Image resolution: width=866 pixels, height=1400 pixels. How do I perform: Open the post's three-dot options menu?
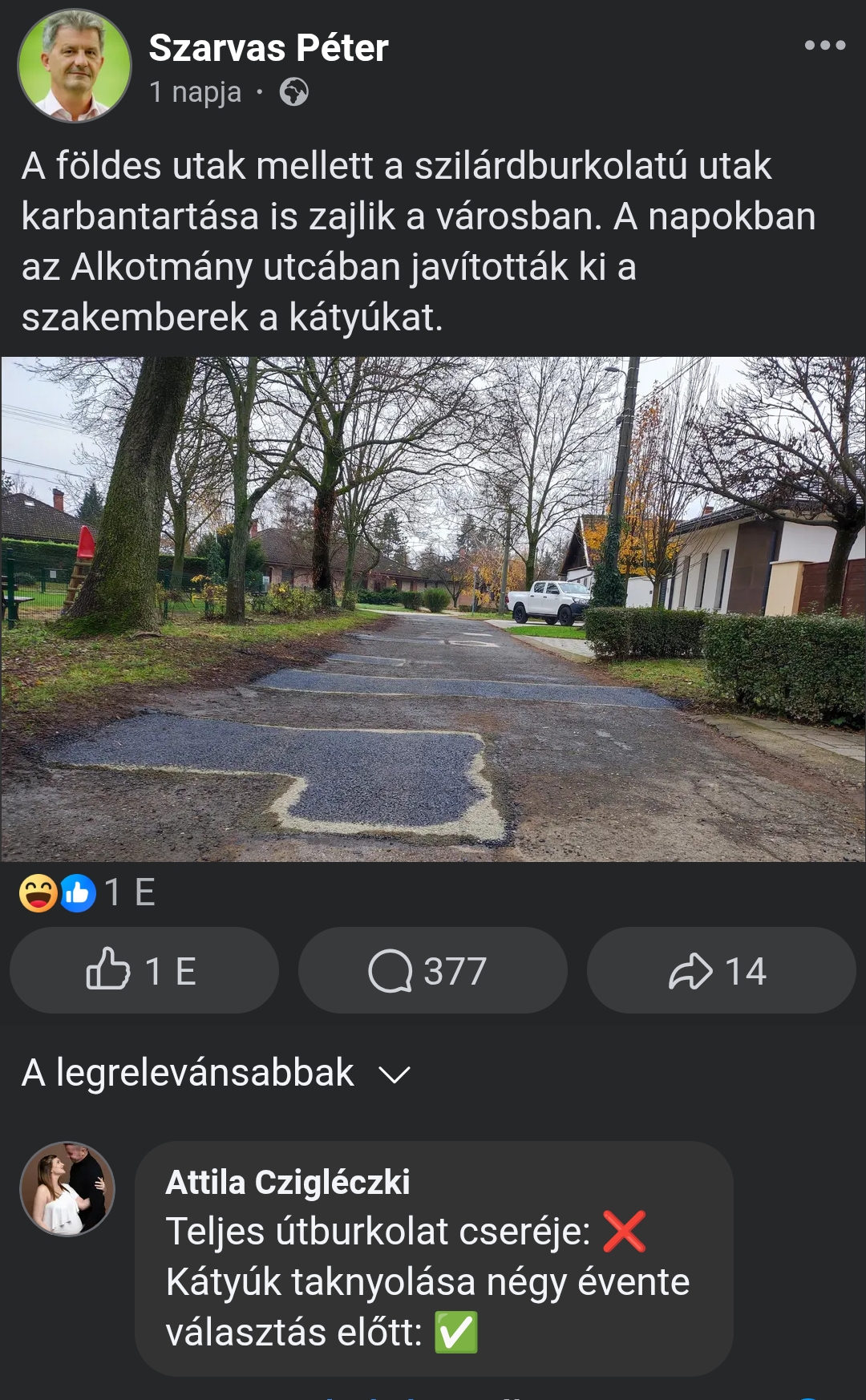pyautogui.click(x=825, y=46)
